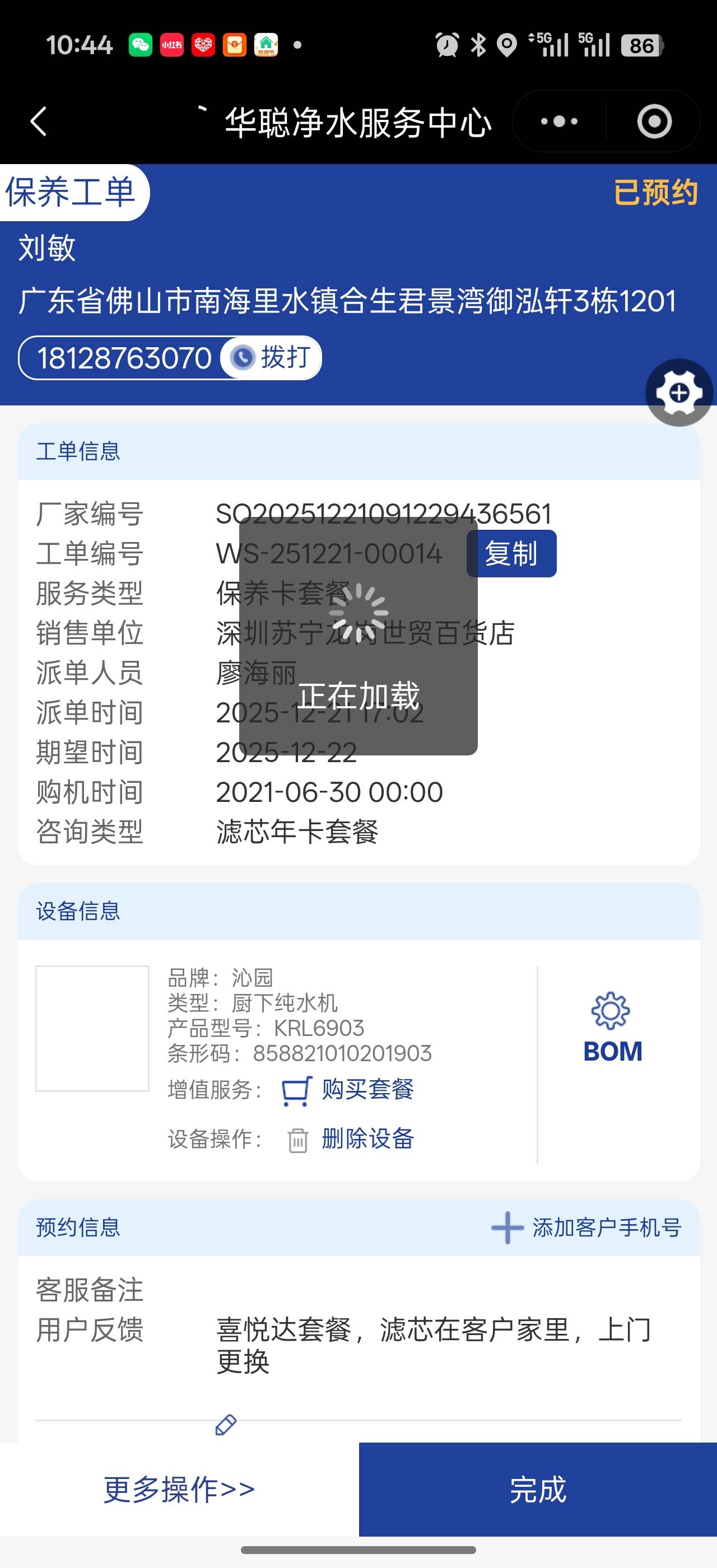This screenshot has width=717, height=1568.
Task: Tap the floating gear plus icon
Action: coord(679,393)
